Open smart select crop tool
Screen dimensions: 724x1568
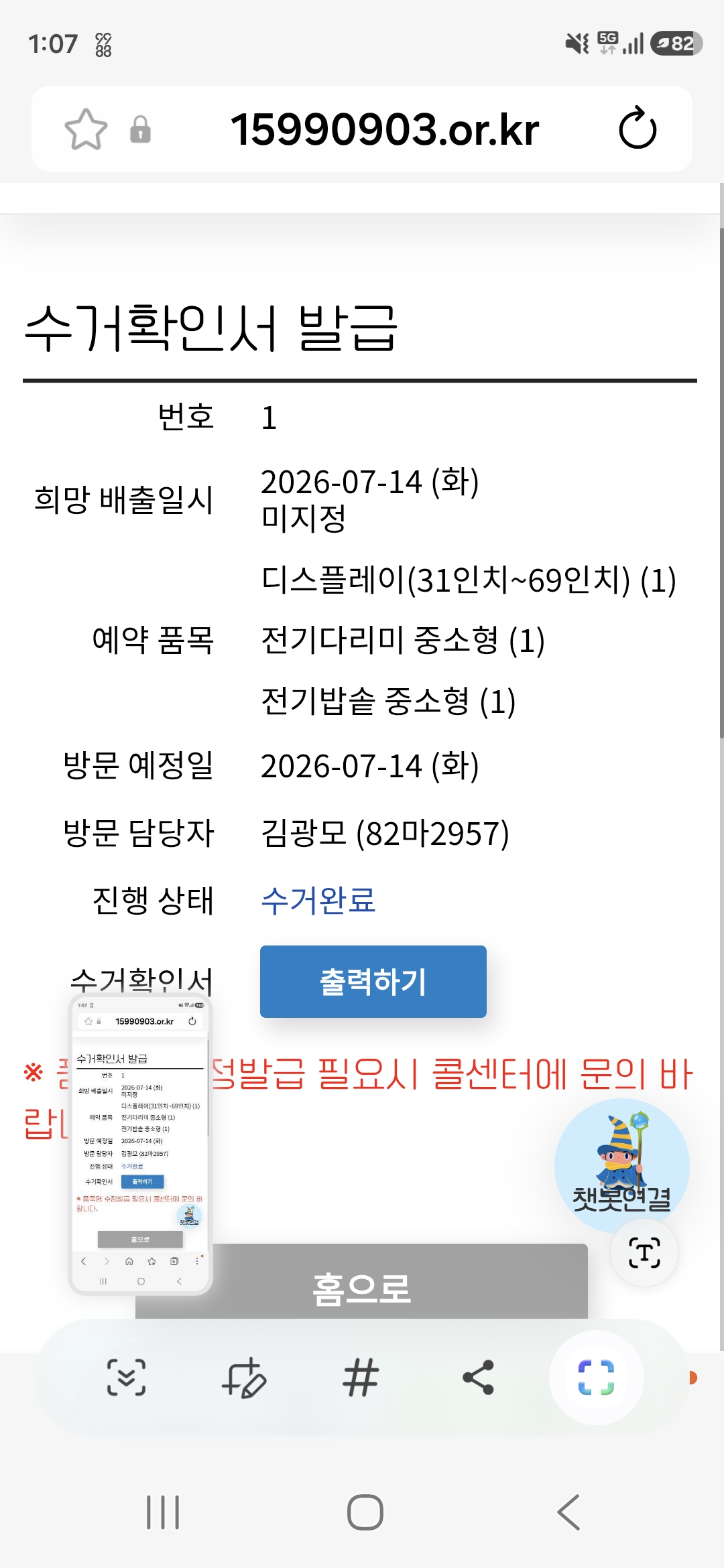click(596, 1378)
